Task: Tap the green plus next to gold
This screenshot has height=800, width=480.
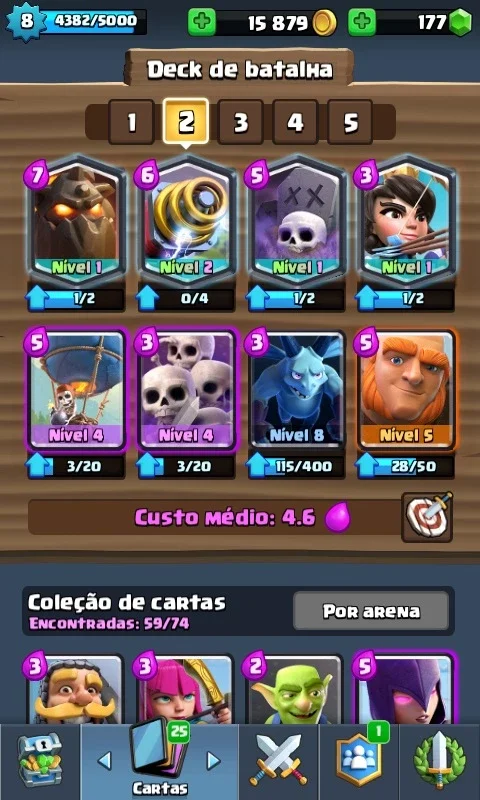Action: pos(201,23)
